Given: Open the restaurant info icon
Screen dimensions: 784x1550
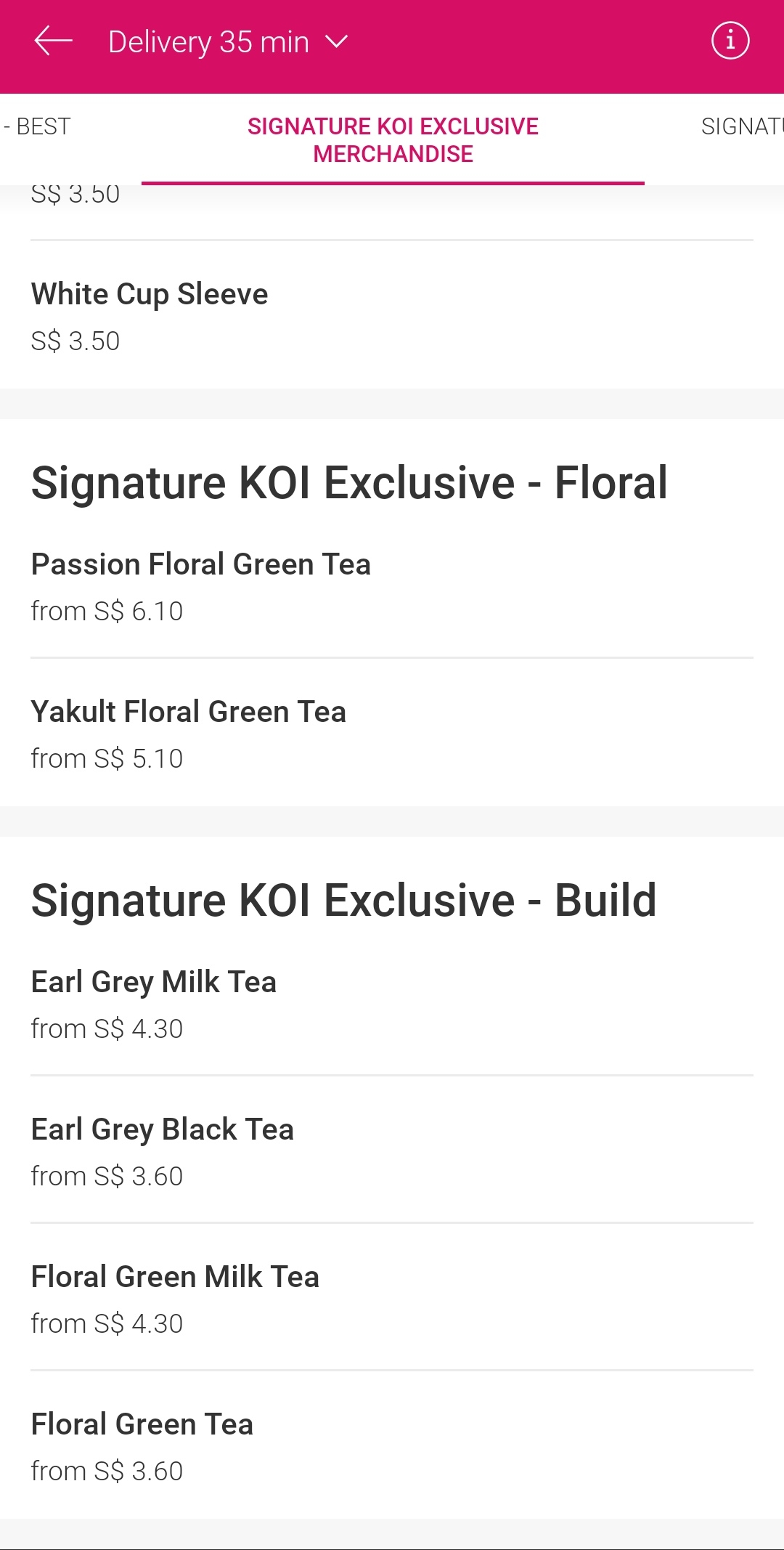Looking at the screenshot, I should point(730,41).
